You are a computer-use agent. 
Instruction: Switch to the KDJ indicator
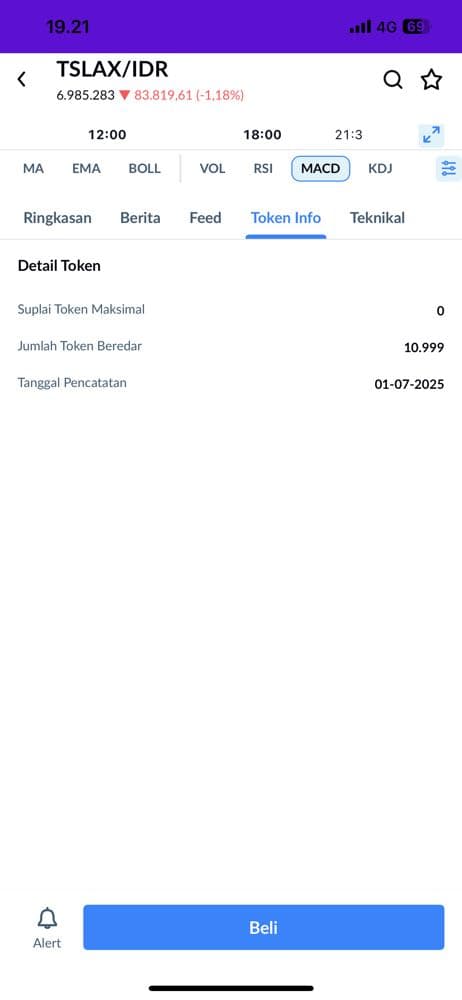point(380,169)
